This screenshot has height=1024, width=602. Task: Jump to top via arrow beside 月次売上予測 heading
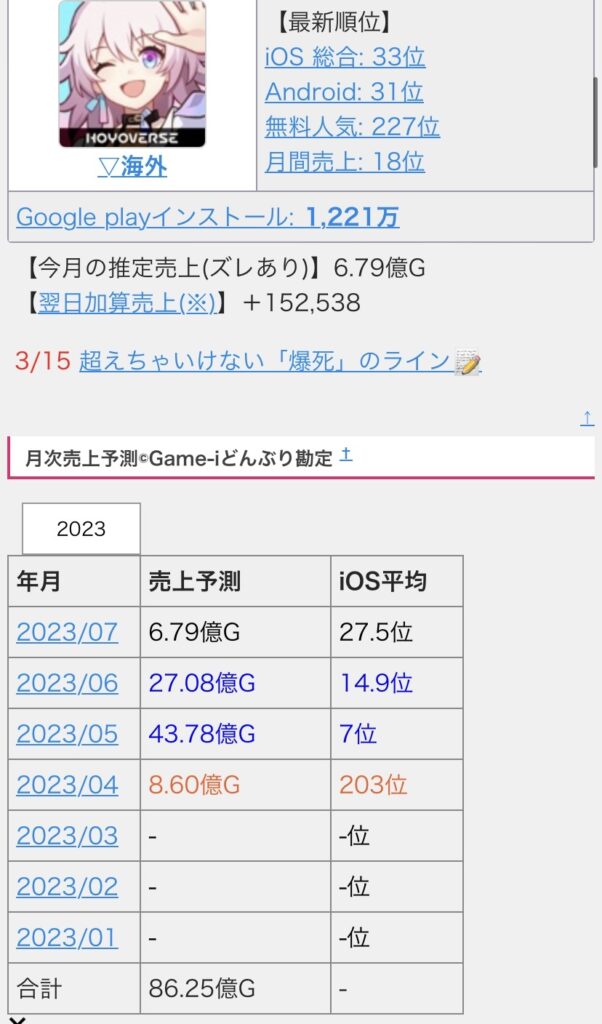click(x=346, y=456)
